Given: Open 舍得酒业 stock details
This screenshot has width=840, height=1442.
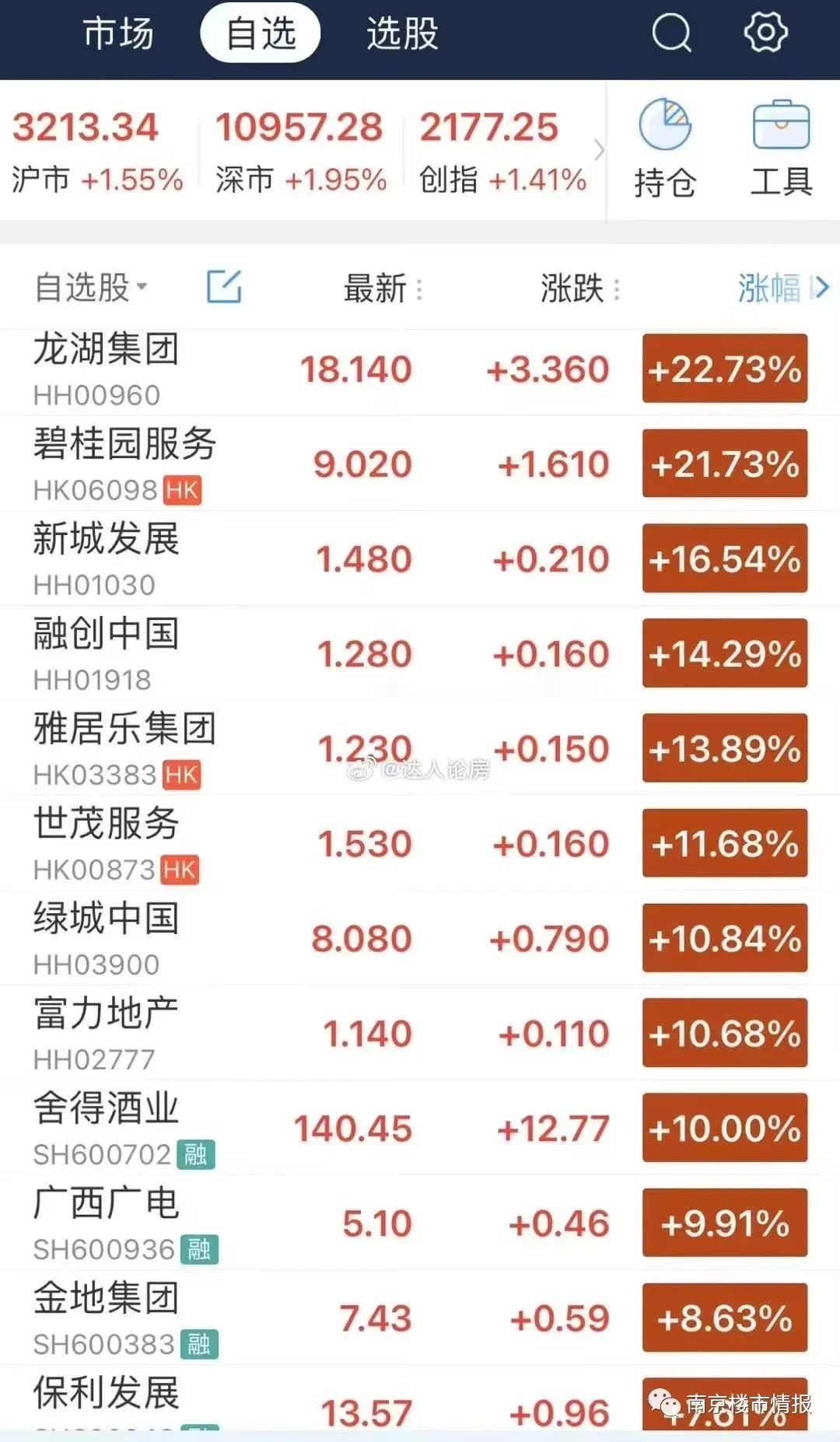Looking at the screenshot, I should [420, 1129].
